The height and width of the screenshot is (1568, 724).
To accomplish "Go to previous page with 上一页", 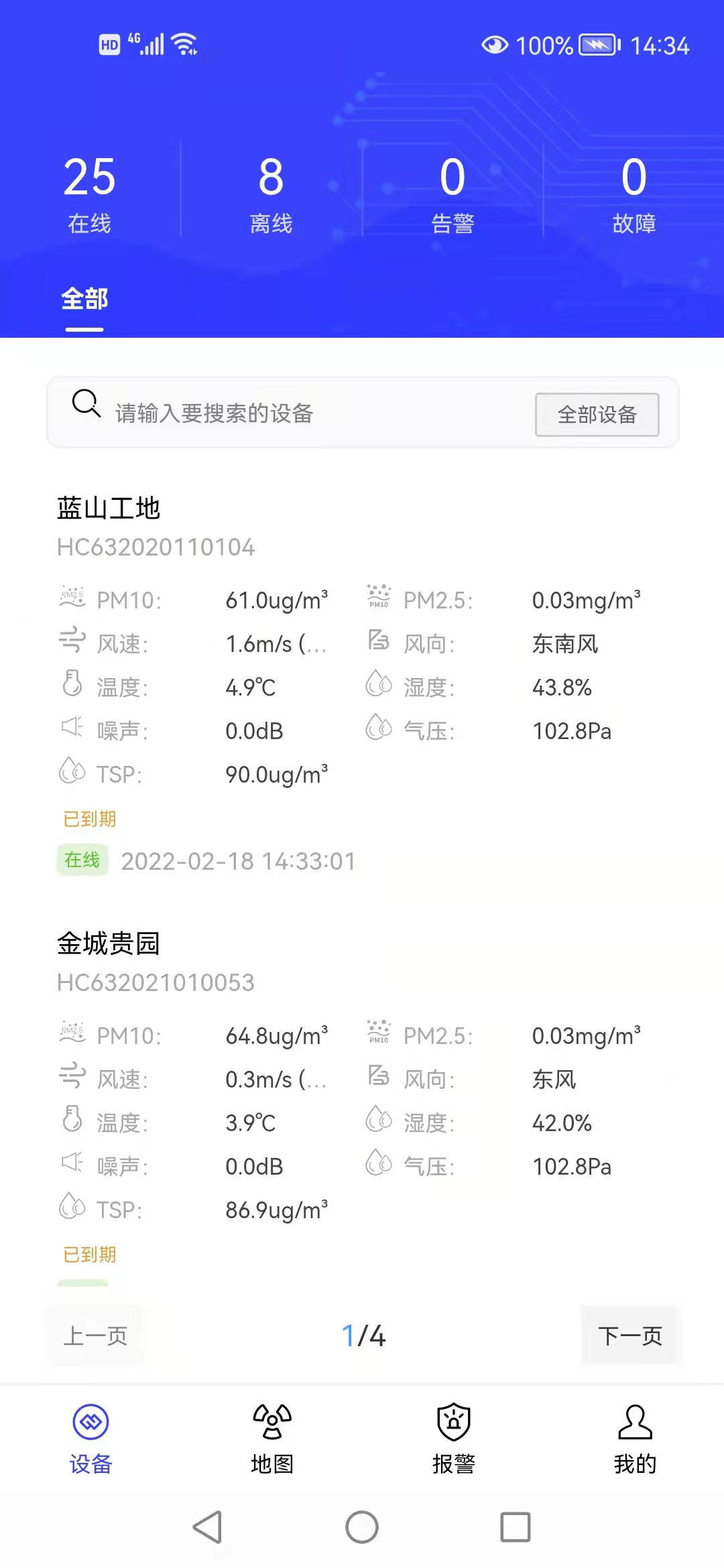I will click(x=95, y=1335).
